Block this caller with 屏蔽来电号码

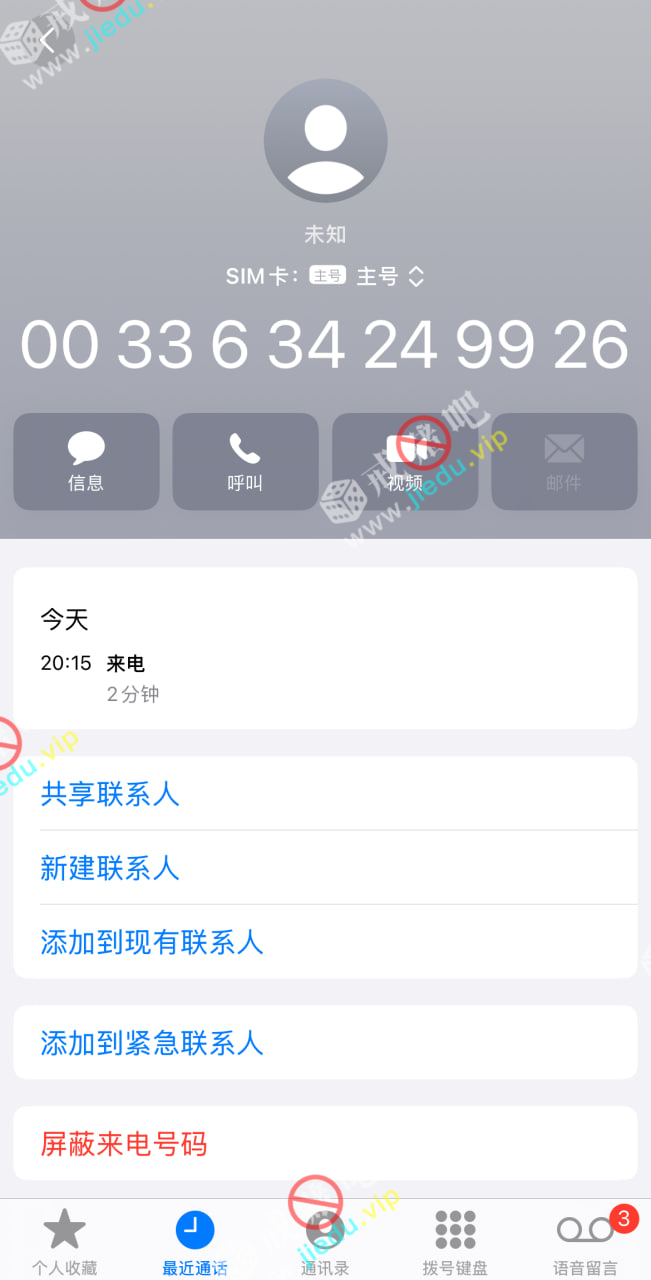(x=124, y=1143)
